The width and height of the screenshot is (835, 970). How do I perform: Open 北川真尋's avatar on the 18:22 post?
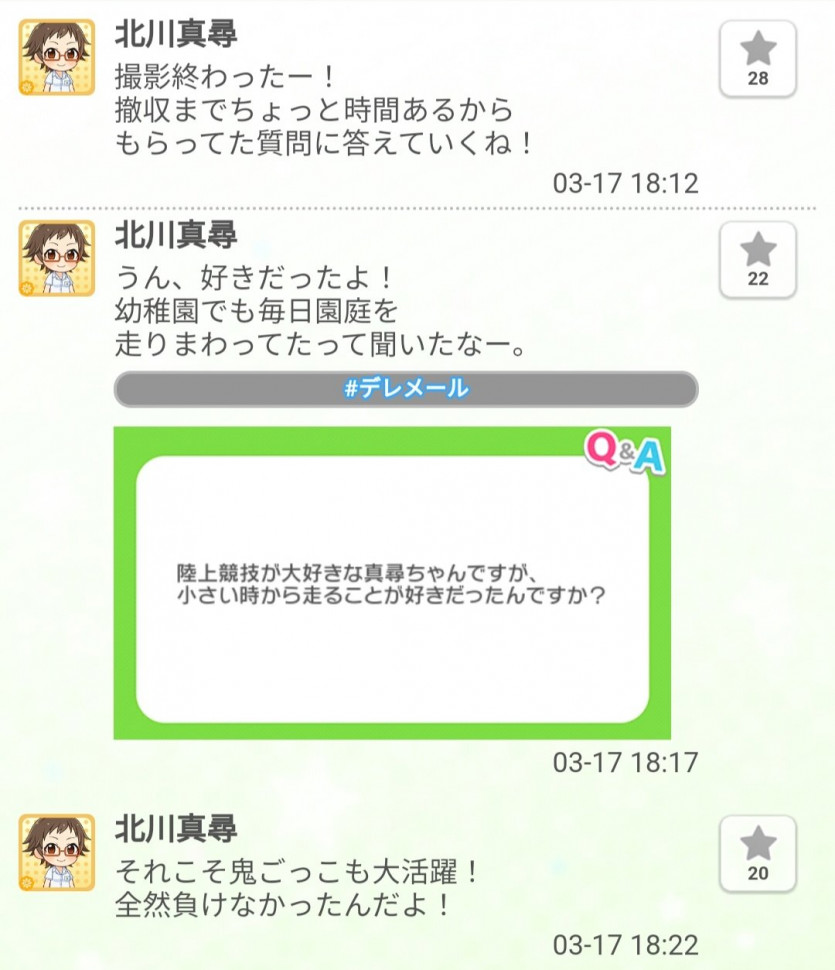(x=57, y=852)
